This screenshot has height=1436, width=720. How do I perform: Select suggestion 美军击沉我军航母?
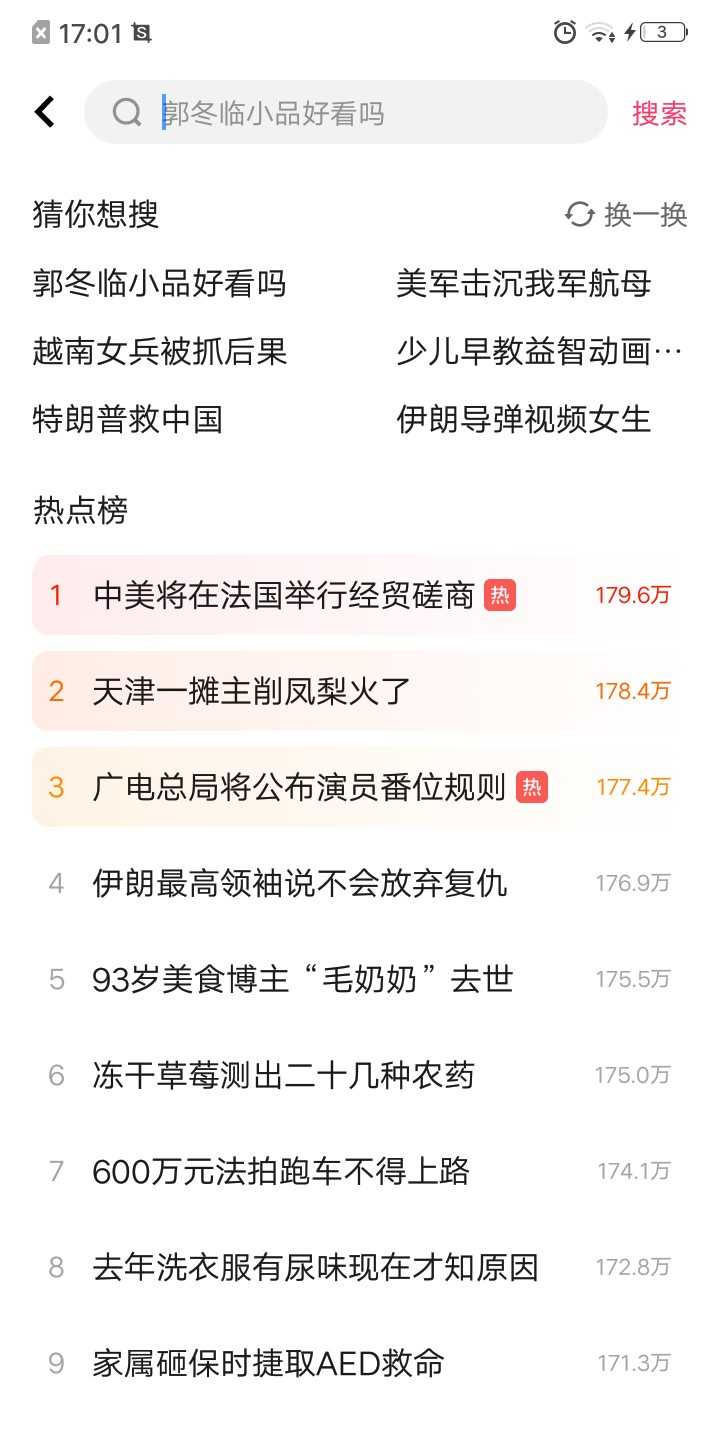tap(524, 284)
